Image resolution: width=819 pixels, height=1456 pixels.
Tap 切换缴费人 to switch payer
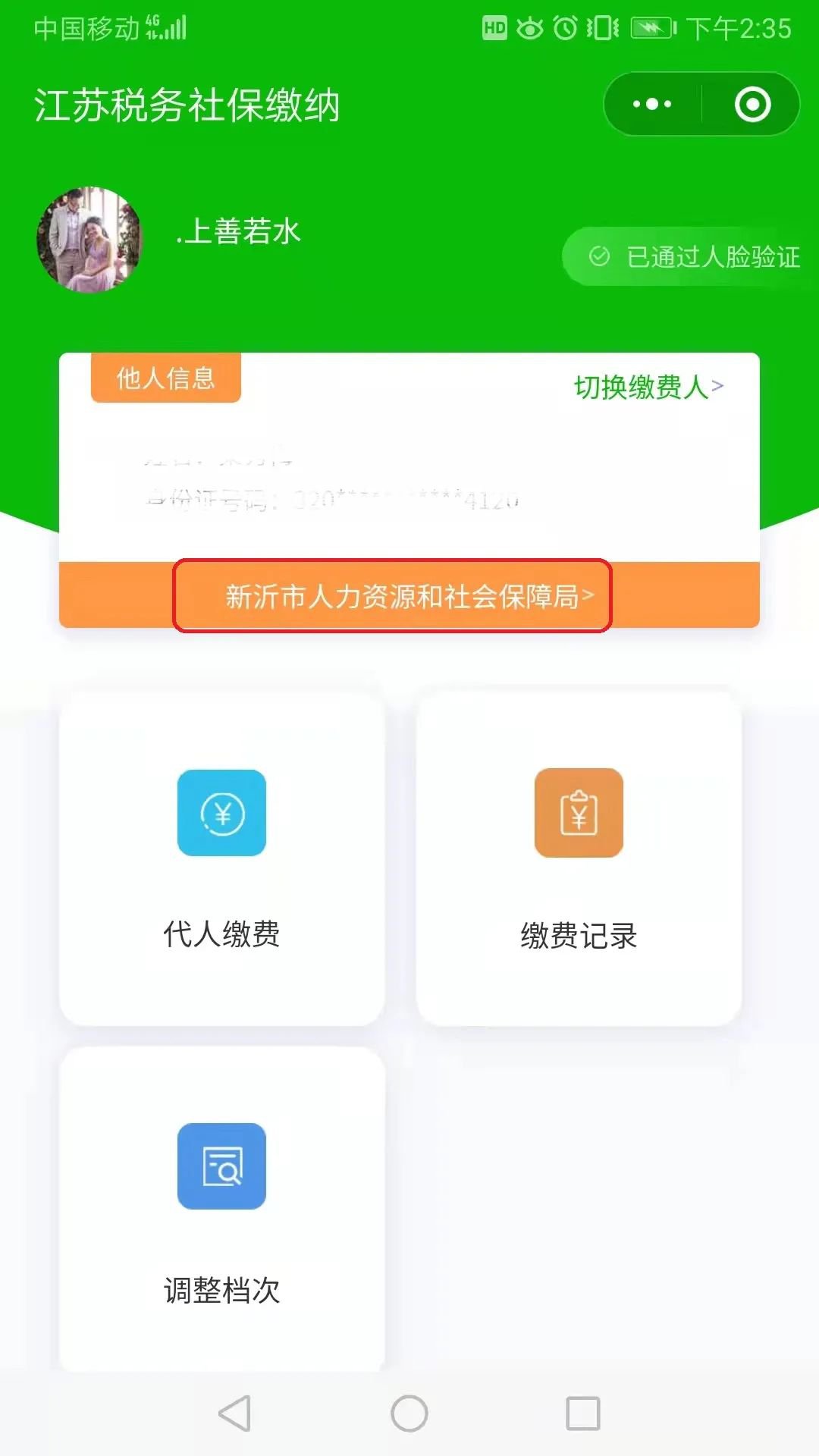coord(648,388)
